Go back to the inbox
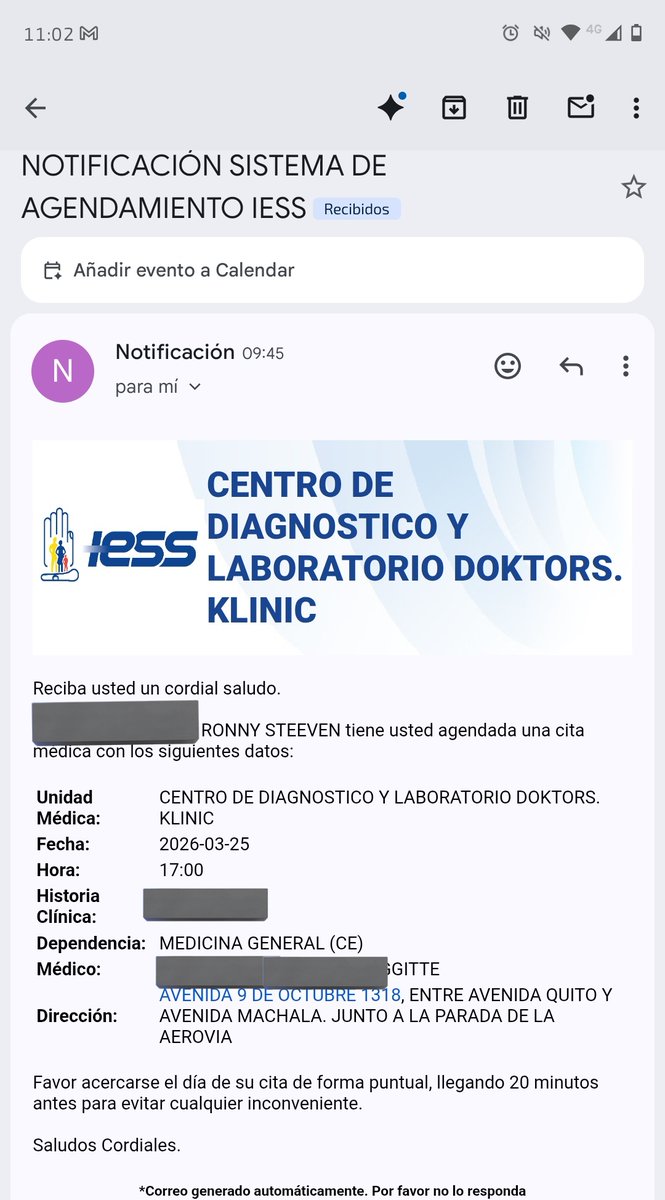The height and width of the screenshot is (1200, 665). pyautogui.click(x=36, y=108)
